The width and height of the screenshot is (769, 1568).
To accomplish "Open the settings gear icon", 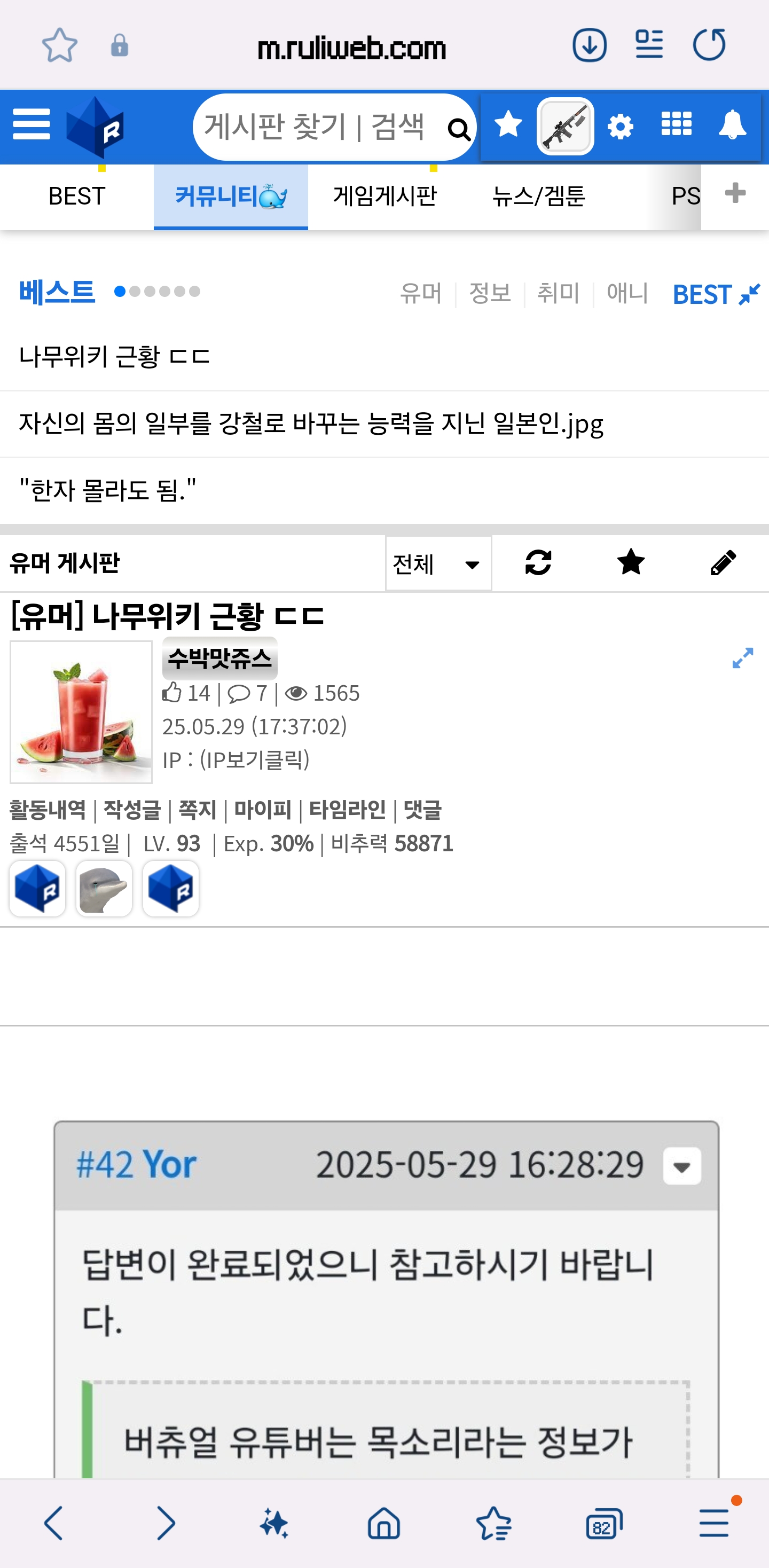I will [x=620, y=127].
